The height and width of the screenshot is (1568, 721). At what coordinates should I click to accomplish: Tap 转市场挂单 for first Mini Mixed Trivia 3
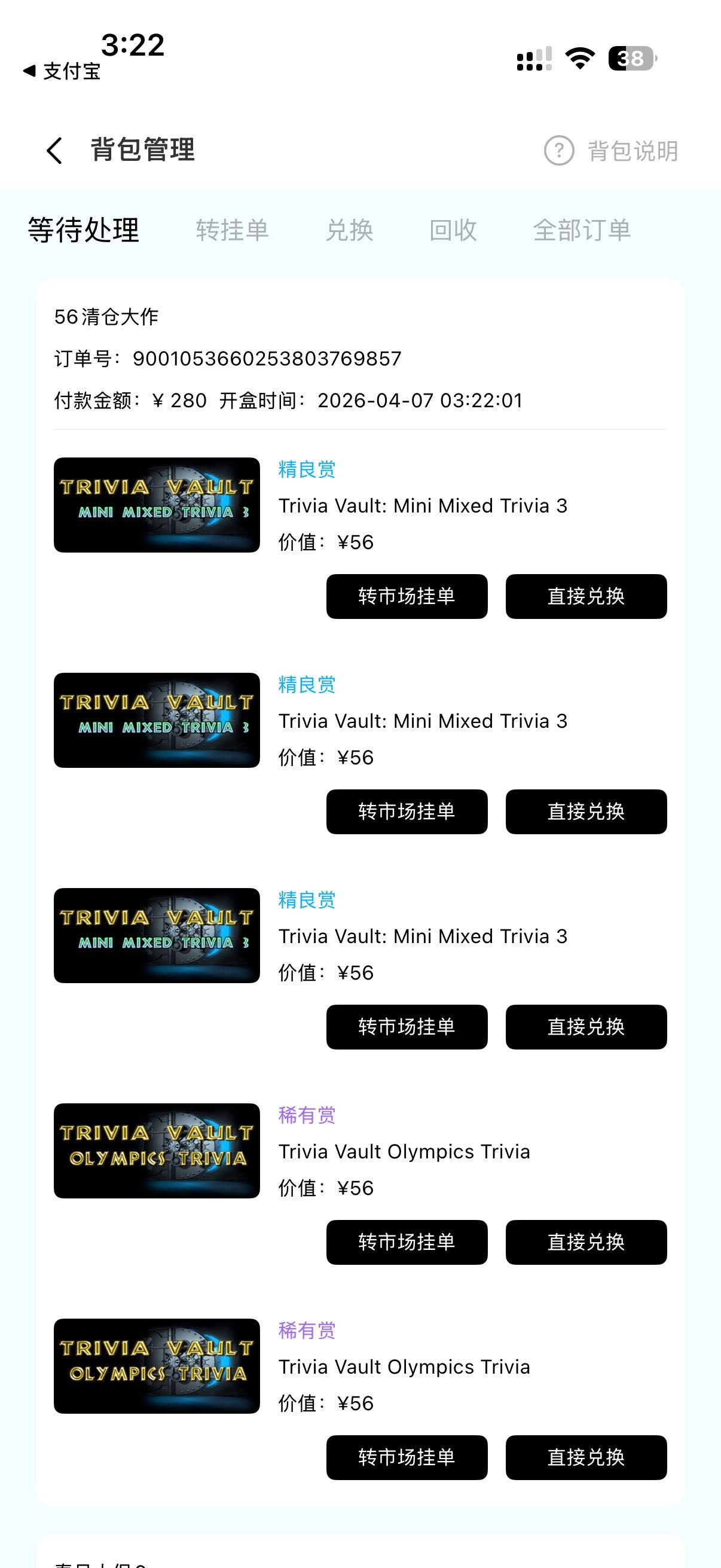[x=407, y=597]
